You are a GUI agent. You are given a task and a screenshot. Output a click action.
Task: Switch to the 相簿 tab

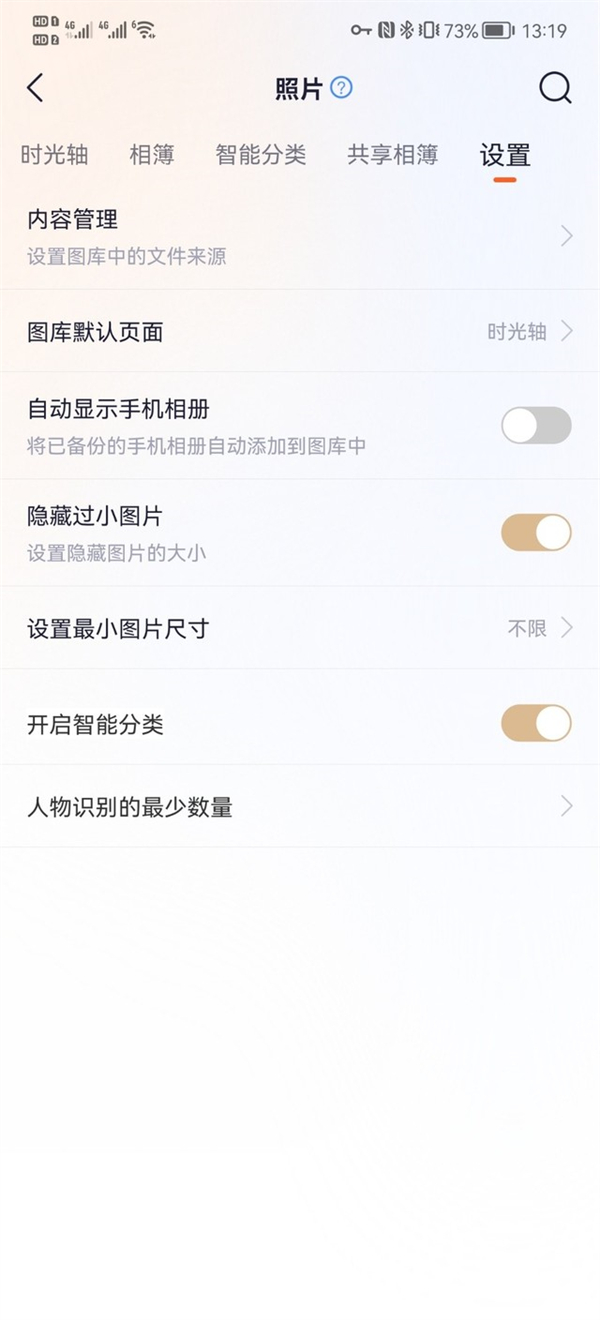[152, 155]
